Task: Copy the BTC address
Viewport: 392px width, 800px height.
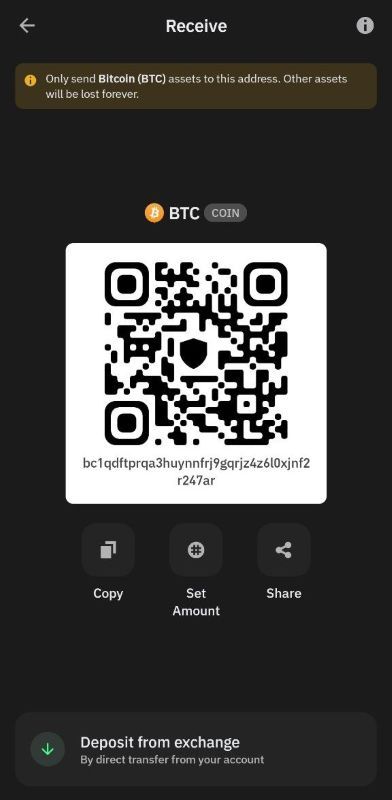Action: pyautogui.click(x=108, y=550)
